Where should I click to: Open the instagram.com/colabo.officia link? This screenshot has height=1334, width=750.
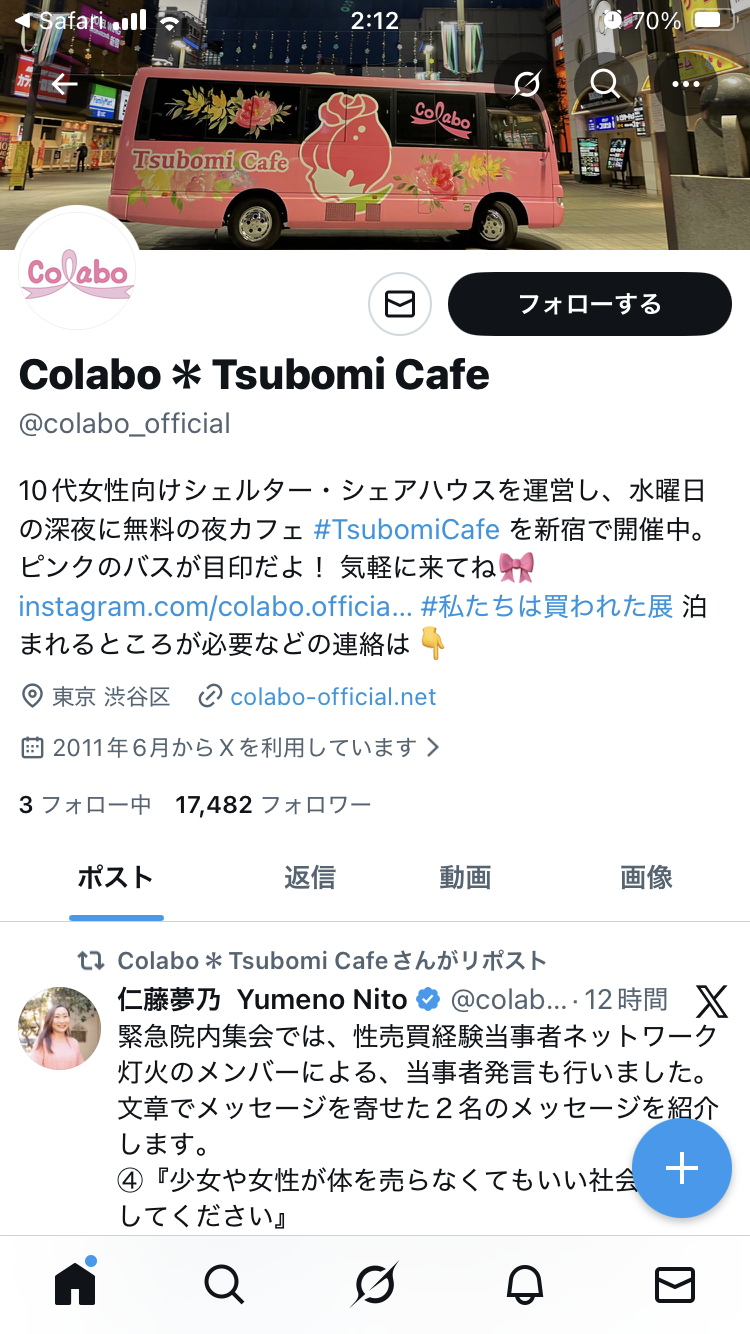coord(215,606)
